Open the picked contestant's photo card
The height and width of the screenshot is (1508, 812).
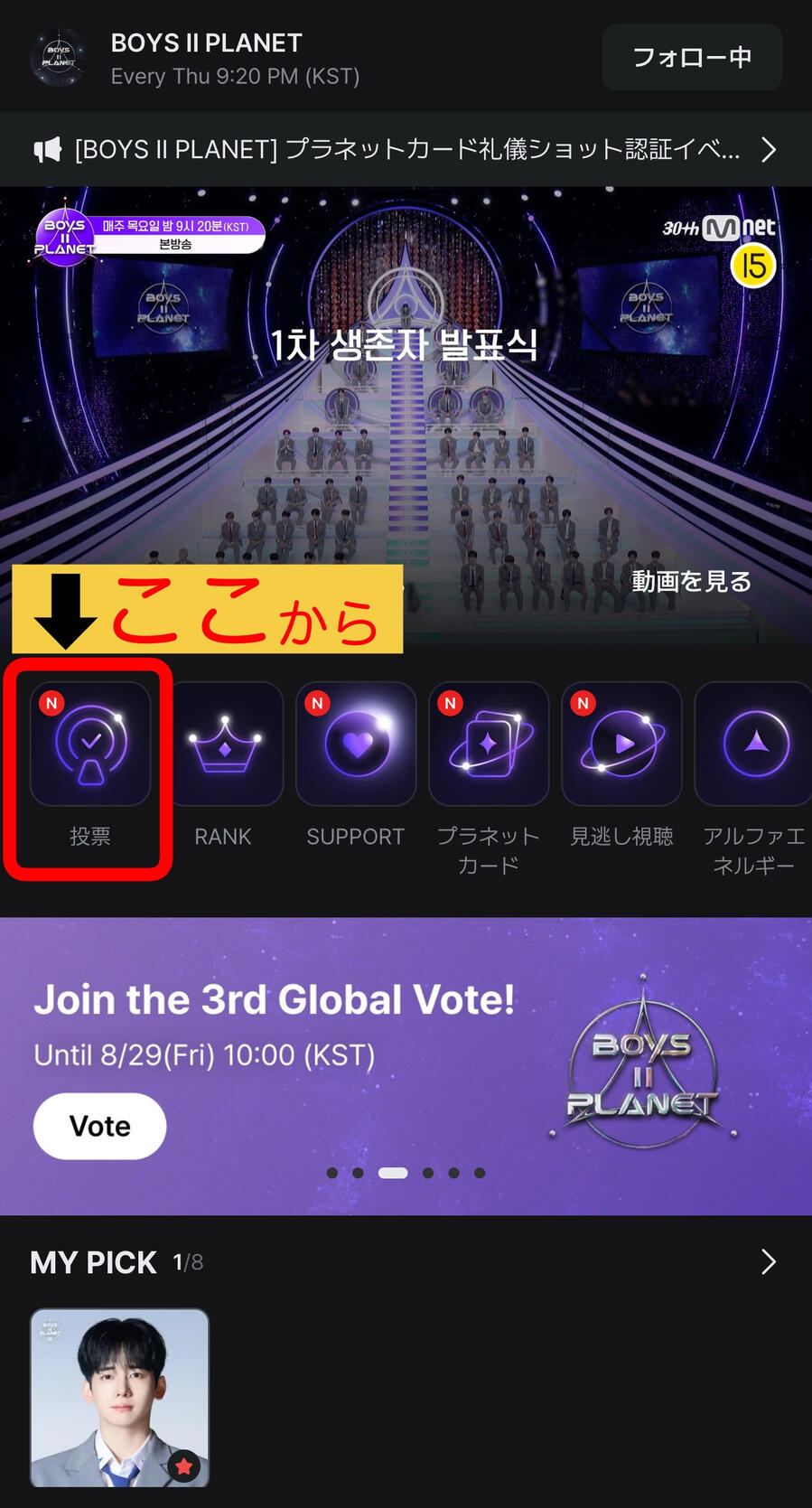120,1398
